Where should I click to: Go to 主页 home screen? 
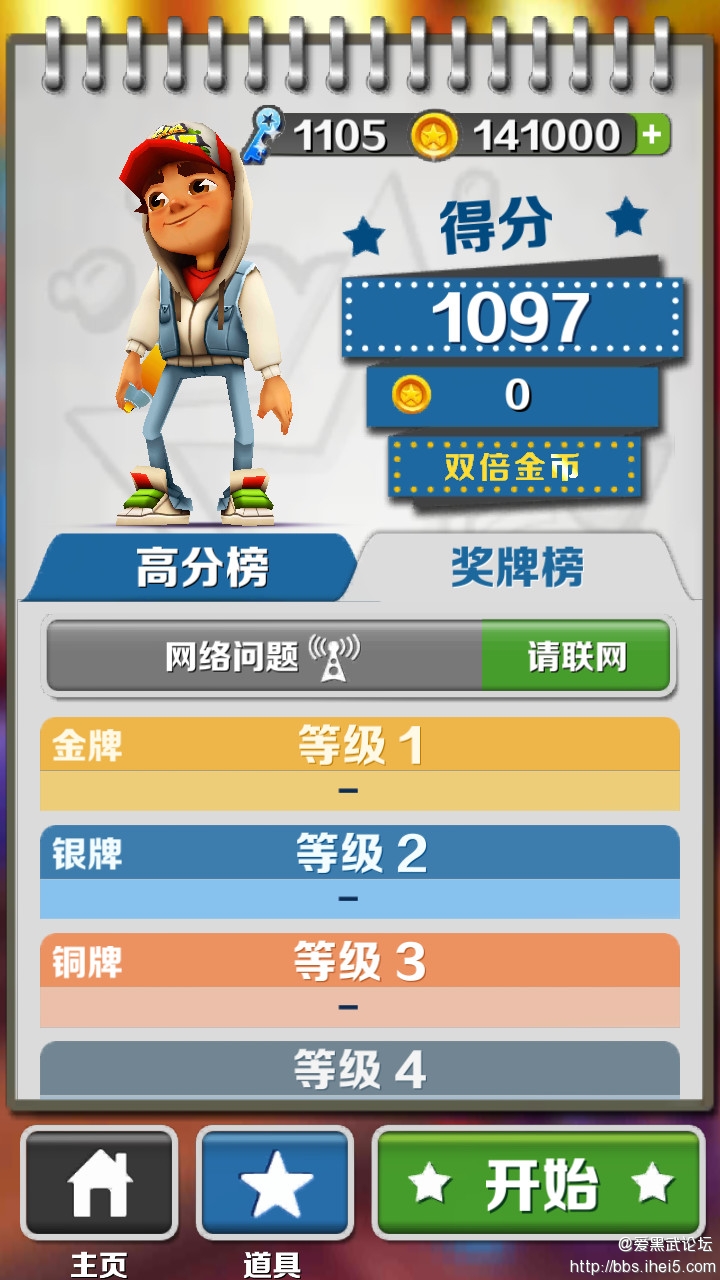tap(99, 1184)
